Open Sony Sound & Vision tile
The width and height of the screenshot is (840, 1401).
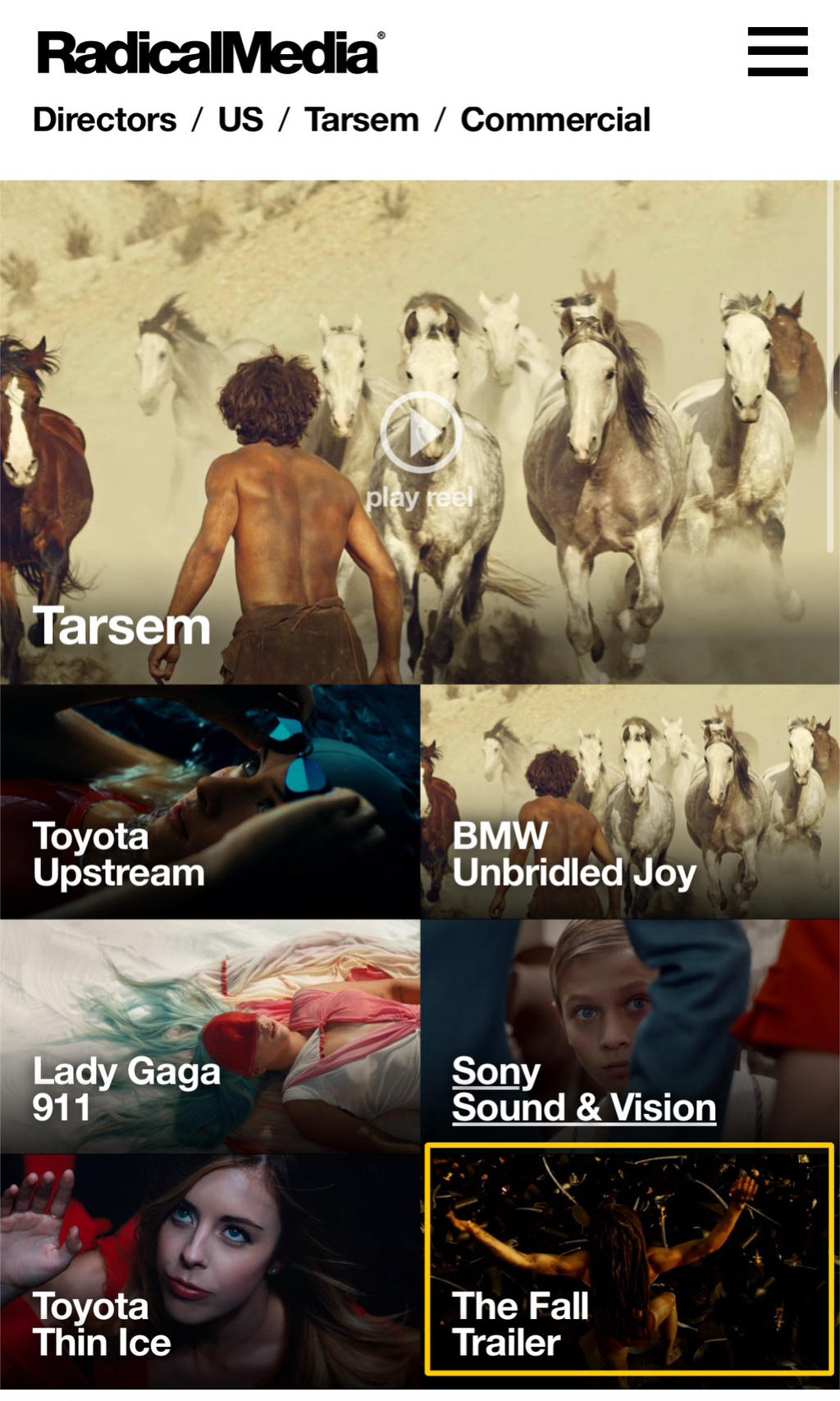click(630, 1036)
